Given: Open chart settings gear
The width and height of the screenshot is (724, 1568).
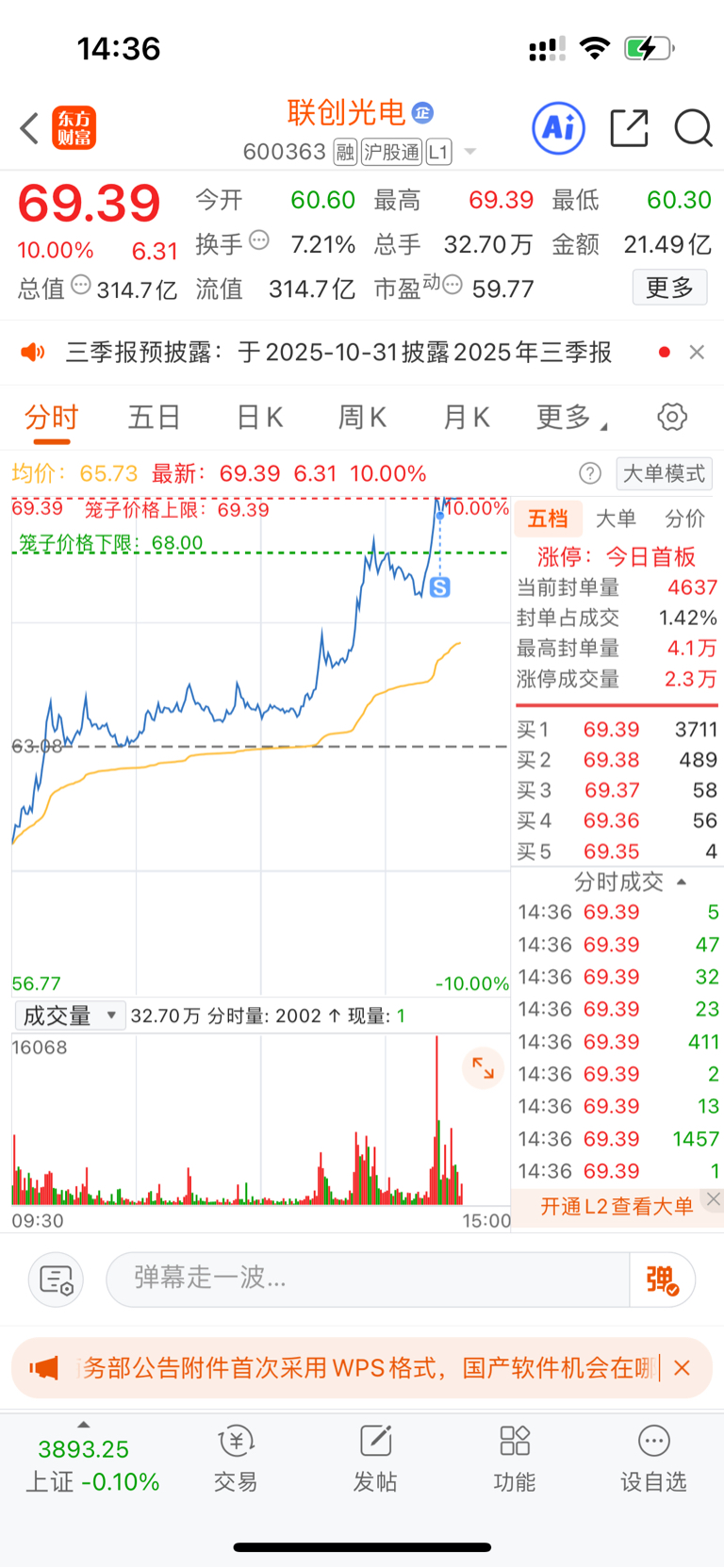Looking at the screenshot, I should click(x=672, y=417).
